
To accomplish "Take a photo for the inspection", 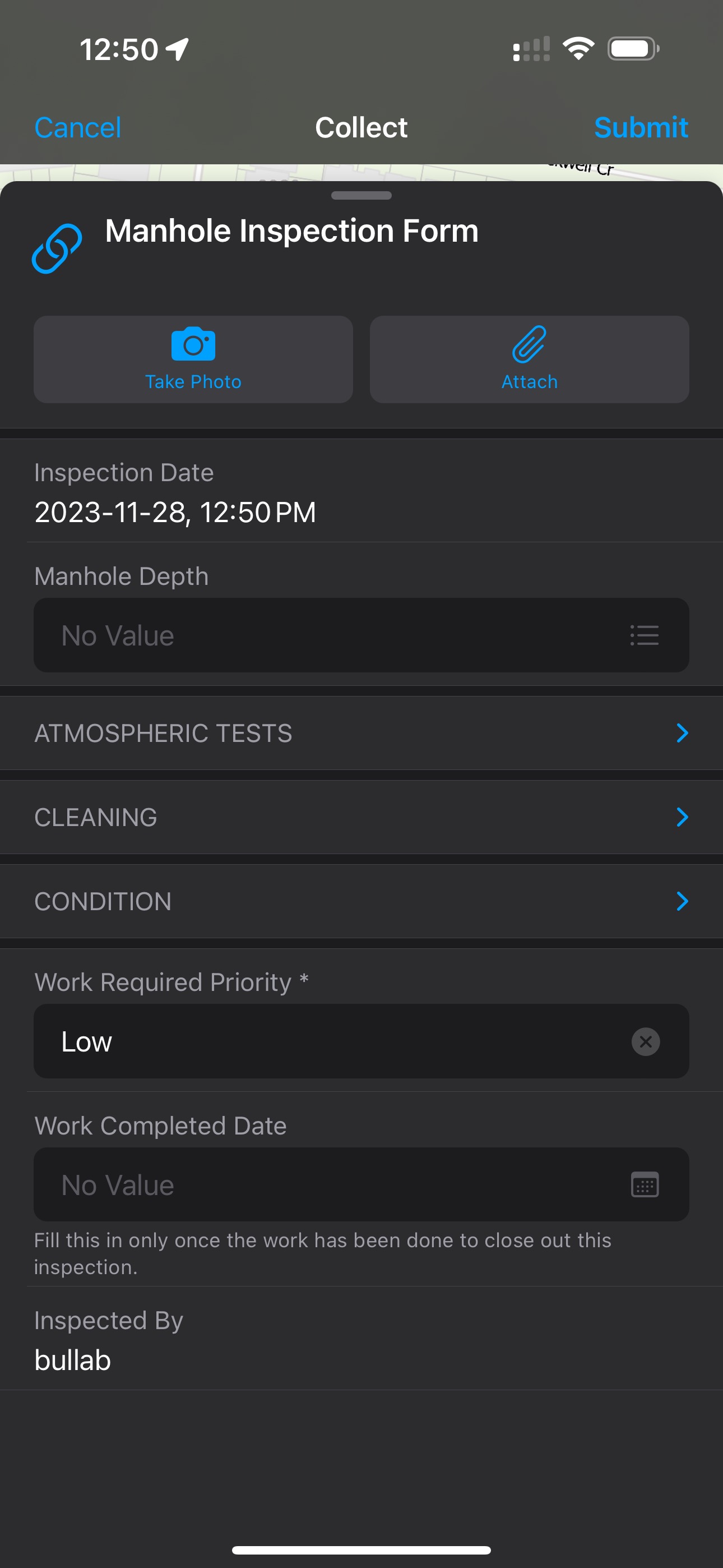I will coord(193,359).
